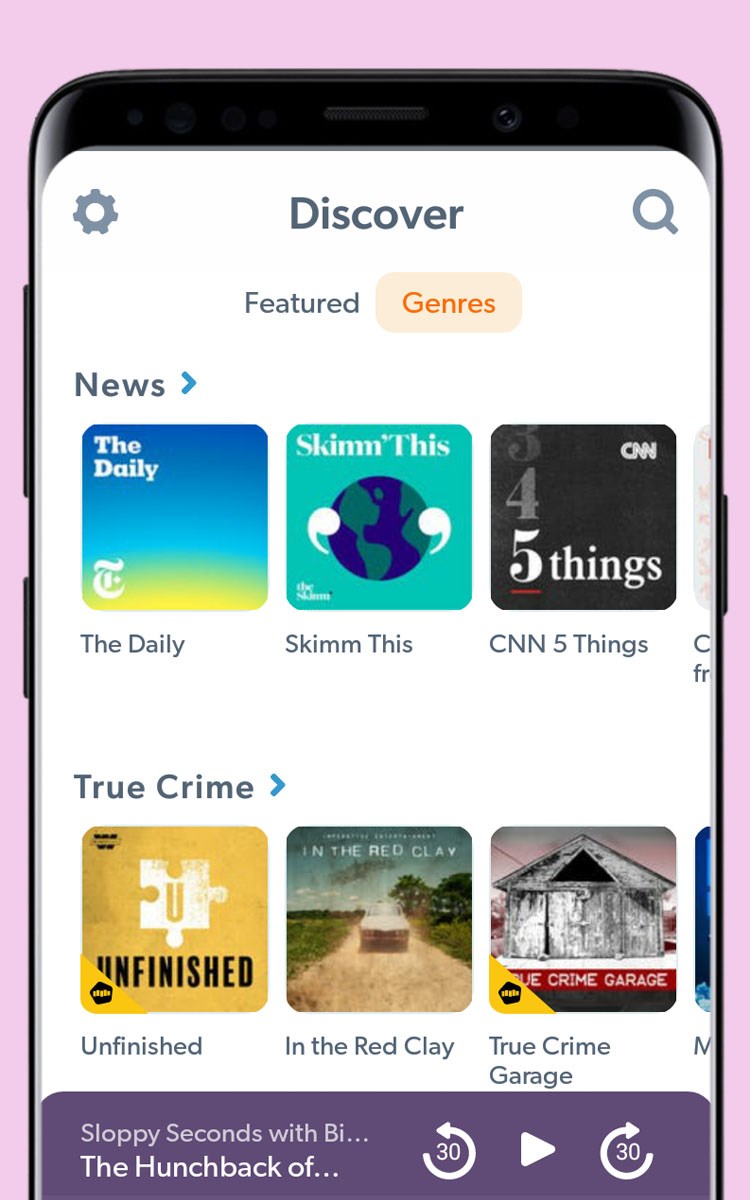Play The Hunchback episode
Image resolution: width=750 pixels, height=1200 pixels.
pyautogui.click(x=538, y=1150)
